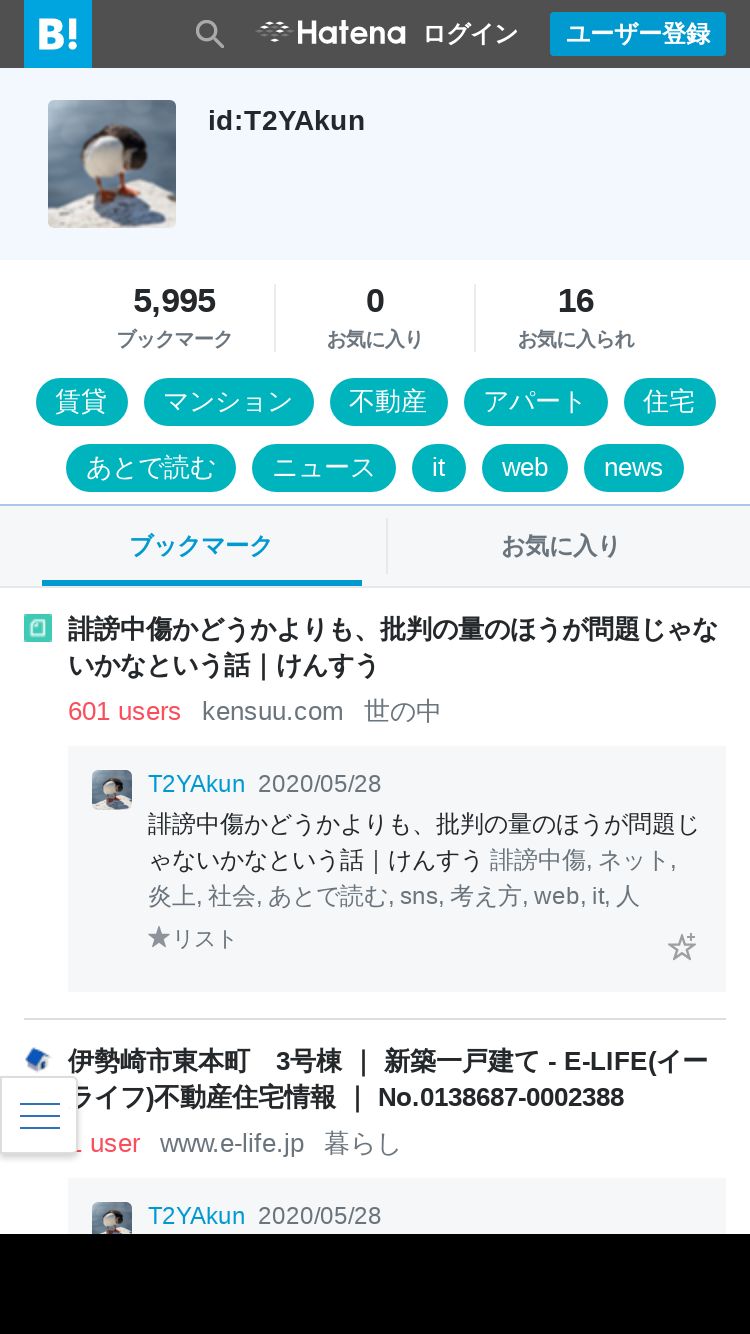Screen dimensions: 750x1334
Task: Switch to the お気に入り tab
Action: (x=560, y=546)
